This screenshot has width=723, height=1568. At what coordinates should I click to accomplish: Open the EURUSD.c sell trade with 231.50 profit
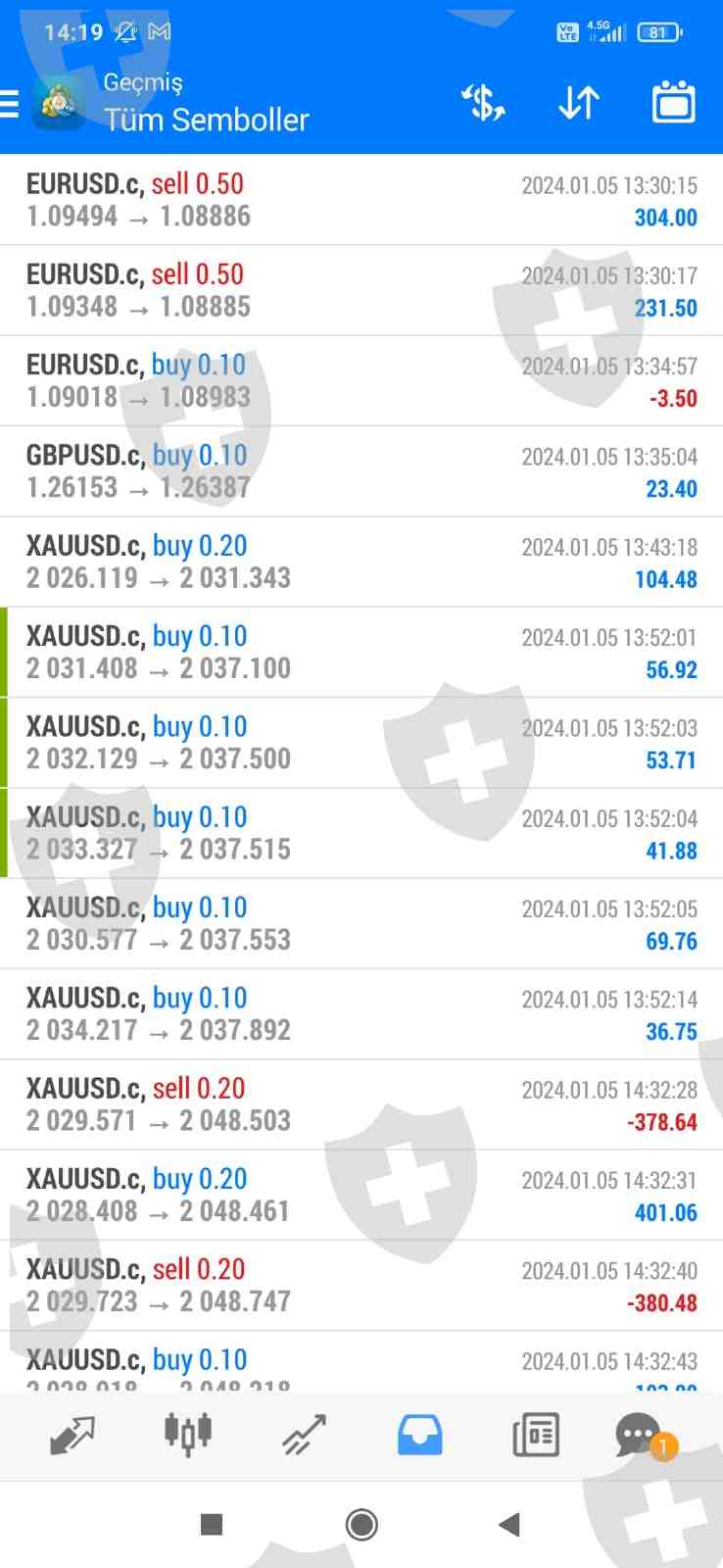pyautogui.click(x=361, y=290)
